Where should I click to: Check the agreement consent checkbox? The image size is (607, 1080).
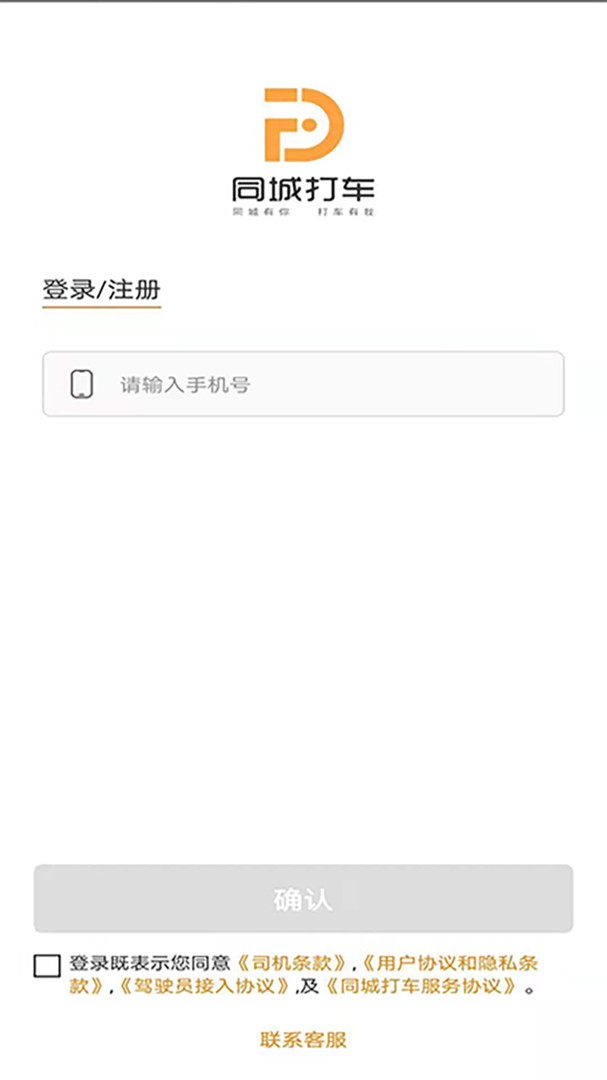pyautogui.click(x=47, y=966)
